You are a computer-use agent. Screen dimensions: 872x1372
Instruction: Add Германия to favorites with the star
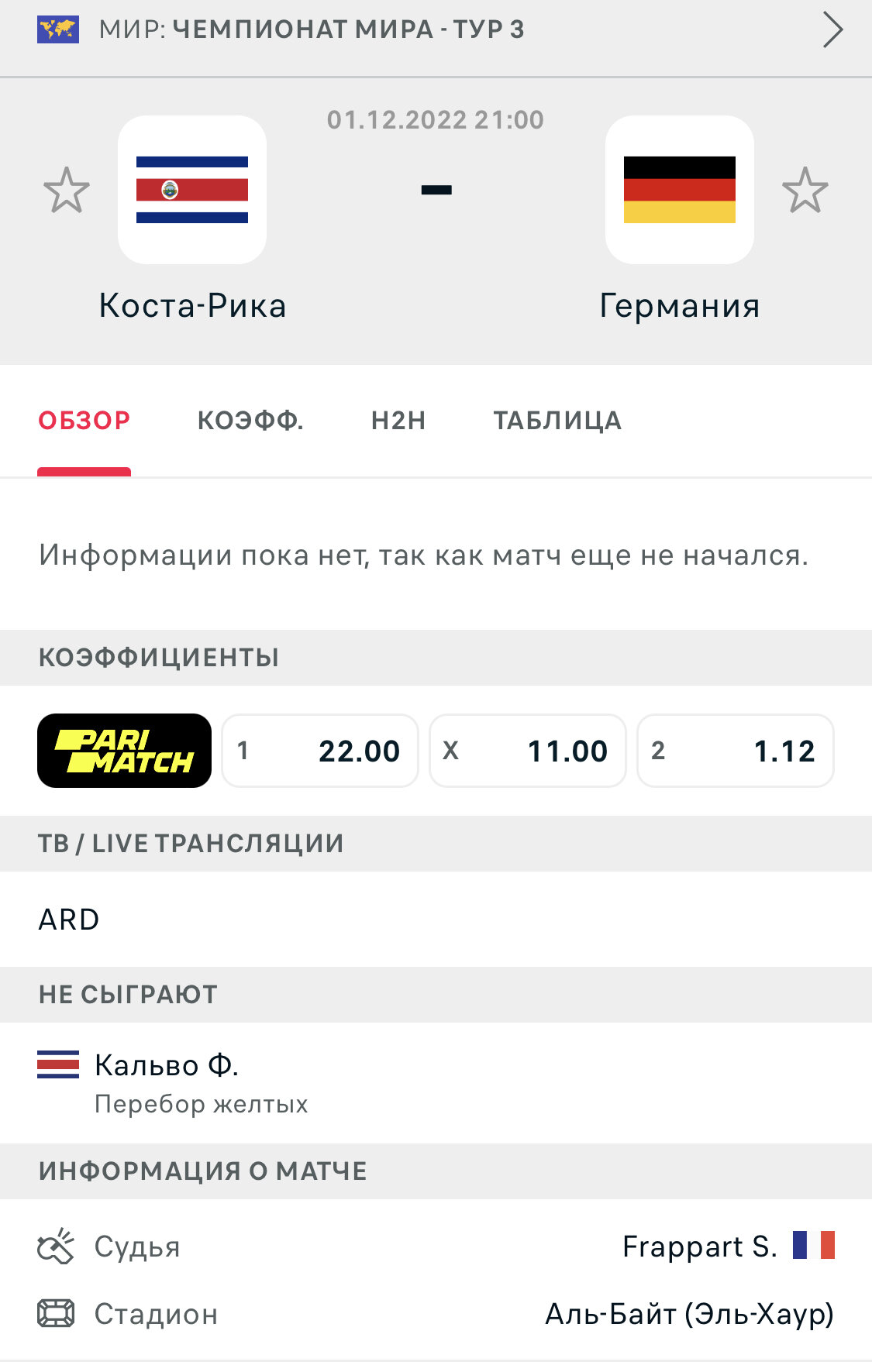click(x=805, y=190)
